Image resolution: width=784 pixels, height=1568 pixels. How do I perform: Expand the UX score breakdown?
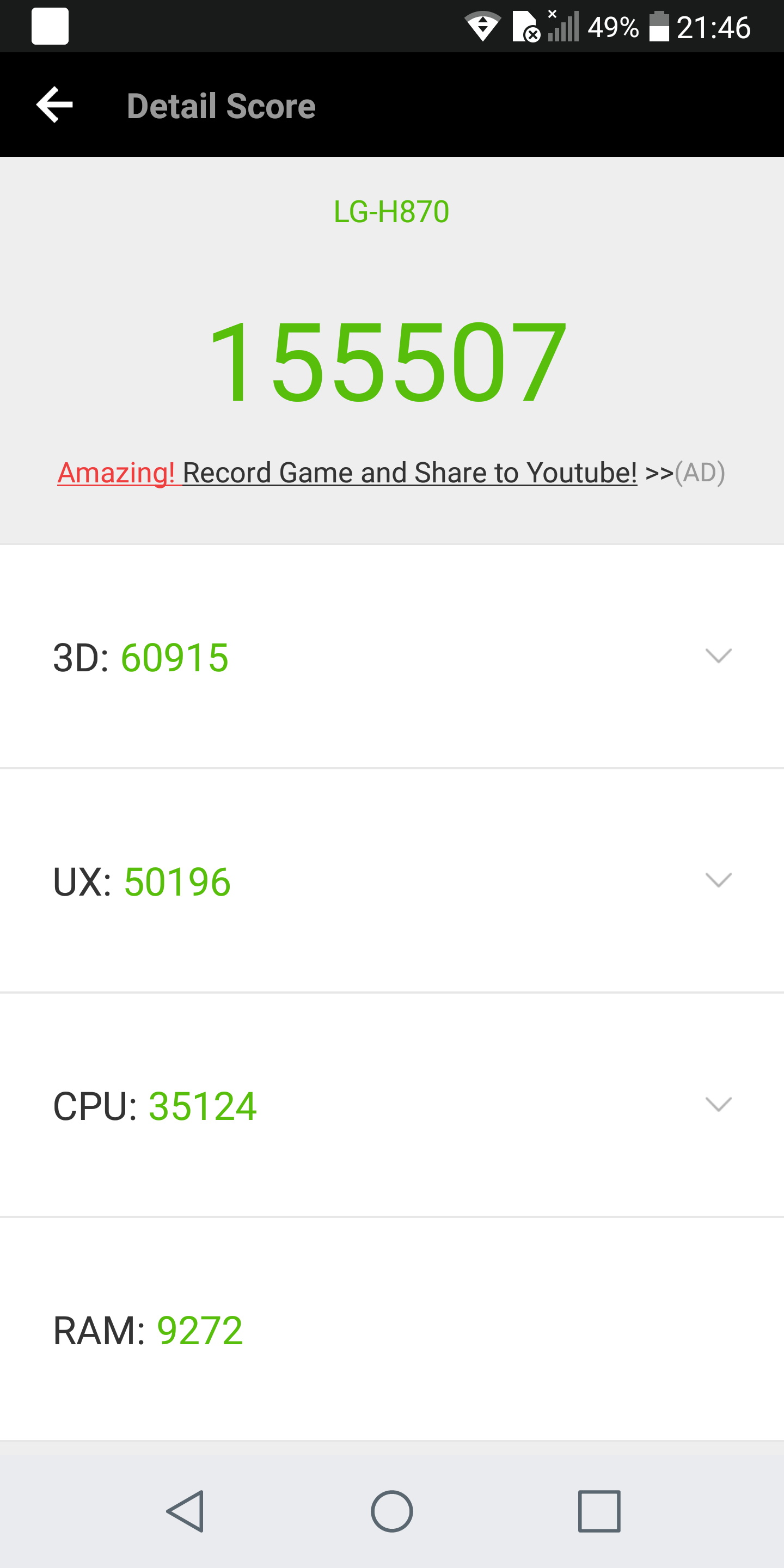pyautogui.click(x=718, y=880)
